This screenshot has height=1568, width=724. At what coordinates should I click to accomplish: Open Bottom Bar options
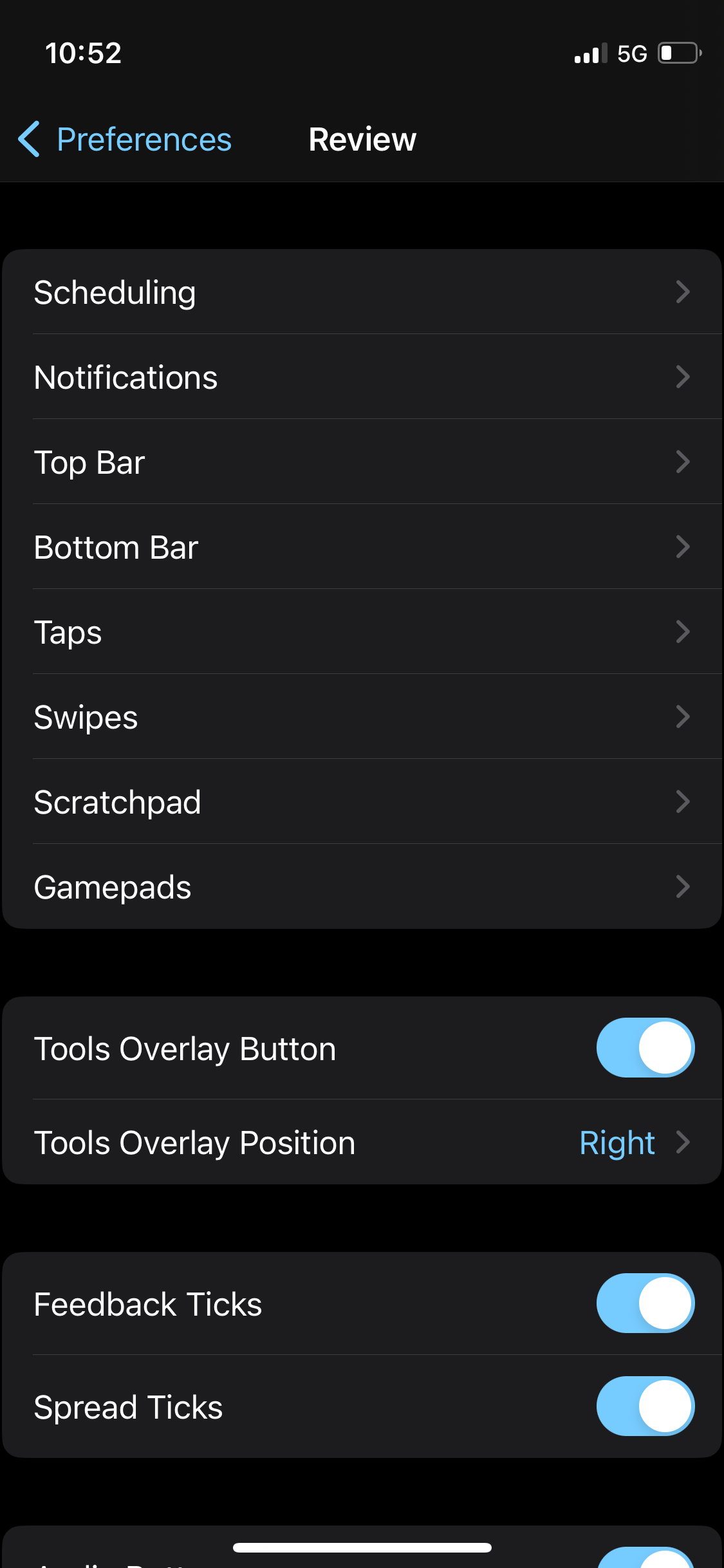coord(362,546)
